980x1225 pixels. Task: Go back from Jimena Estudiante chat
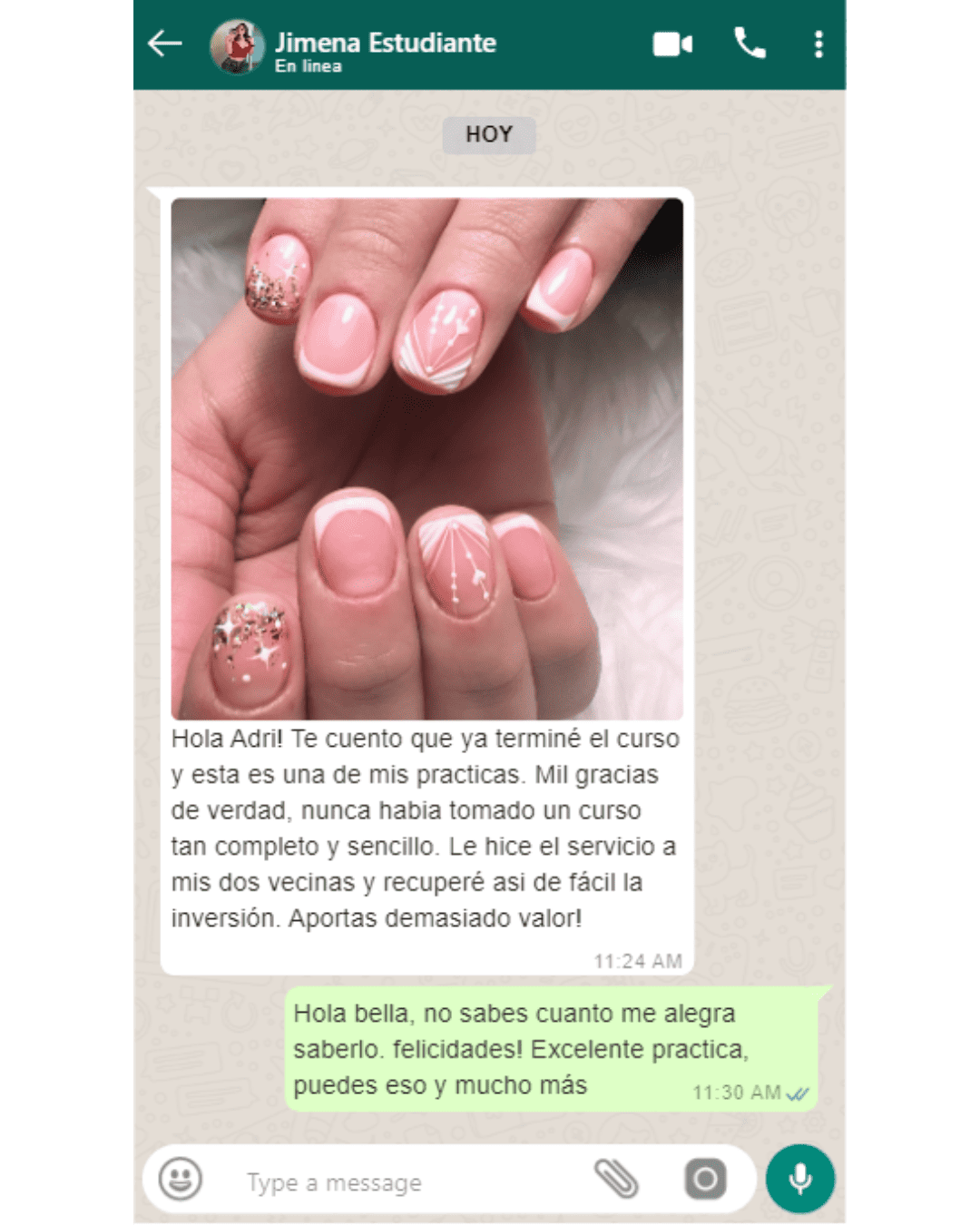pos(165,44)
